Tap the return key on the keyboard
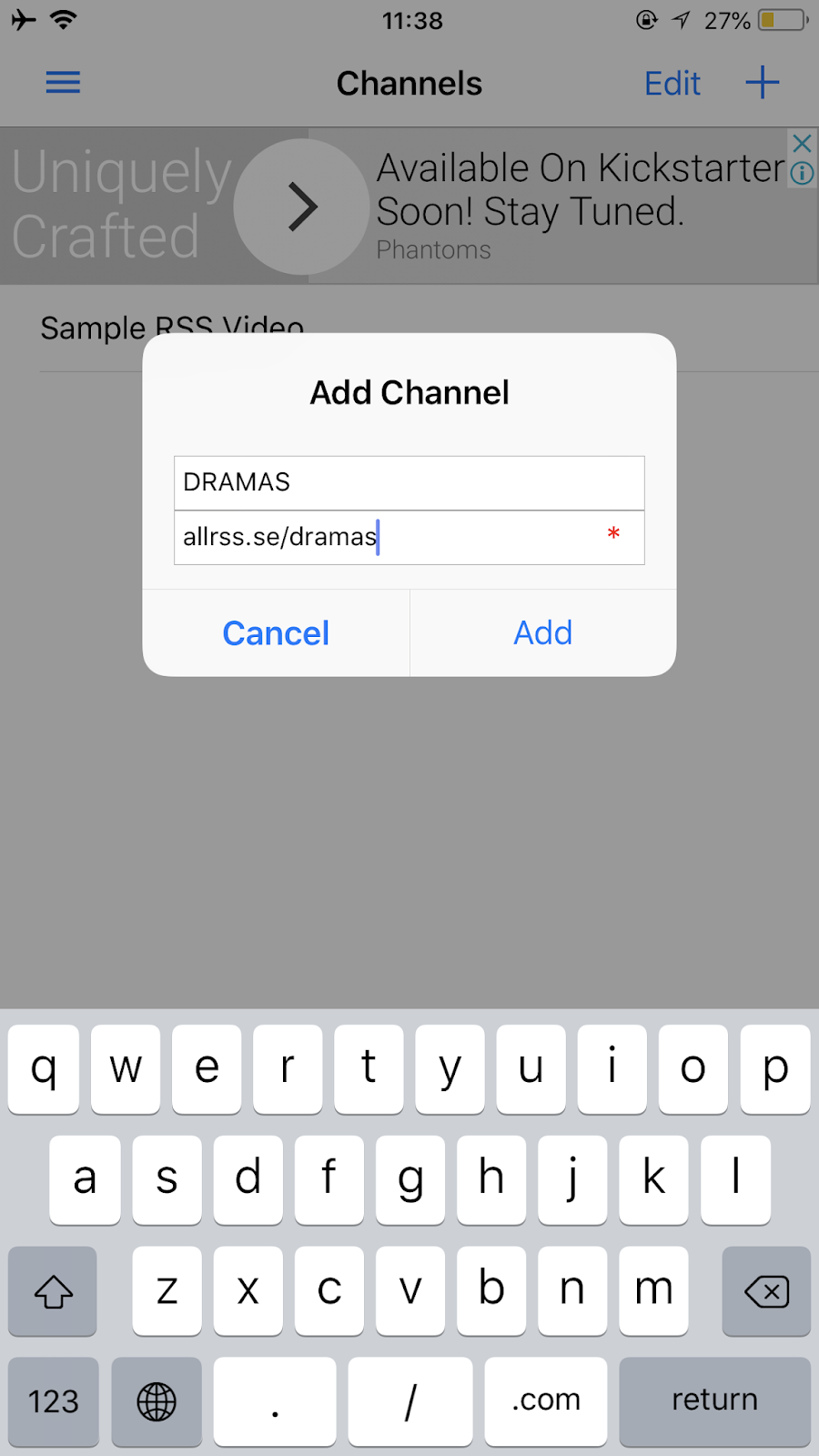This screenshot has height=1456, width=819. (x=713, y=1401)
